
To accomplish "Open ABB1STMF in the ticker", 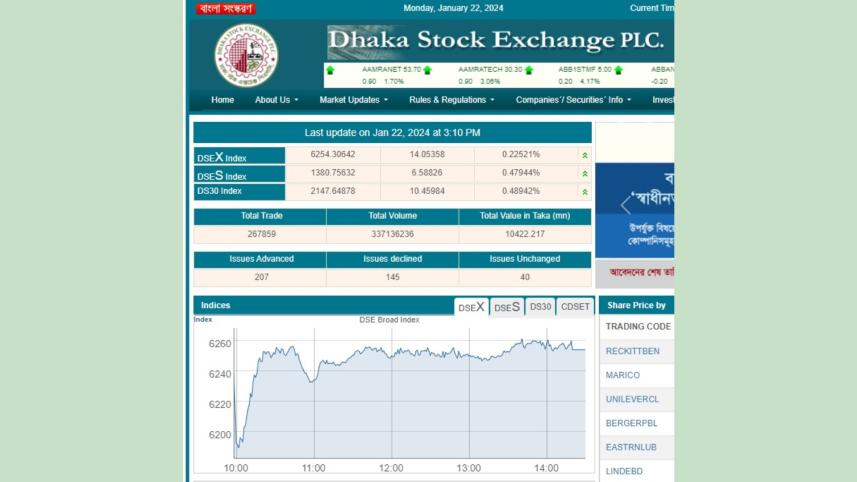I will tap(583, 70).
